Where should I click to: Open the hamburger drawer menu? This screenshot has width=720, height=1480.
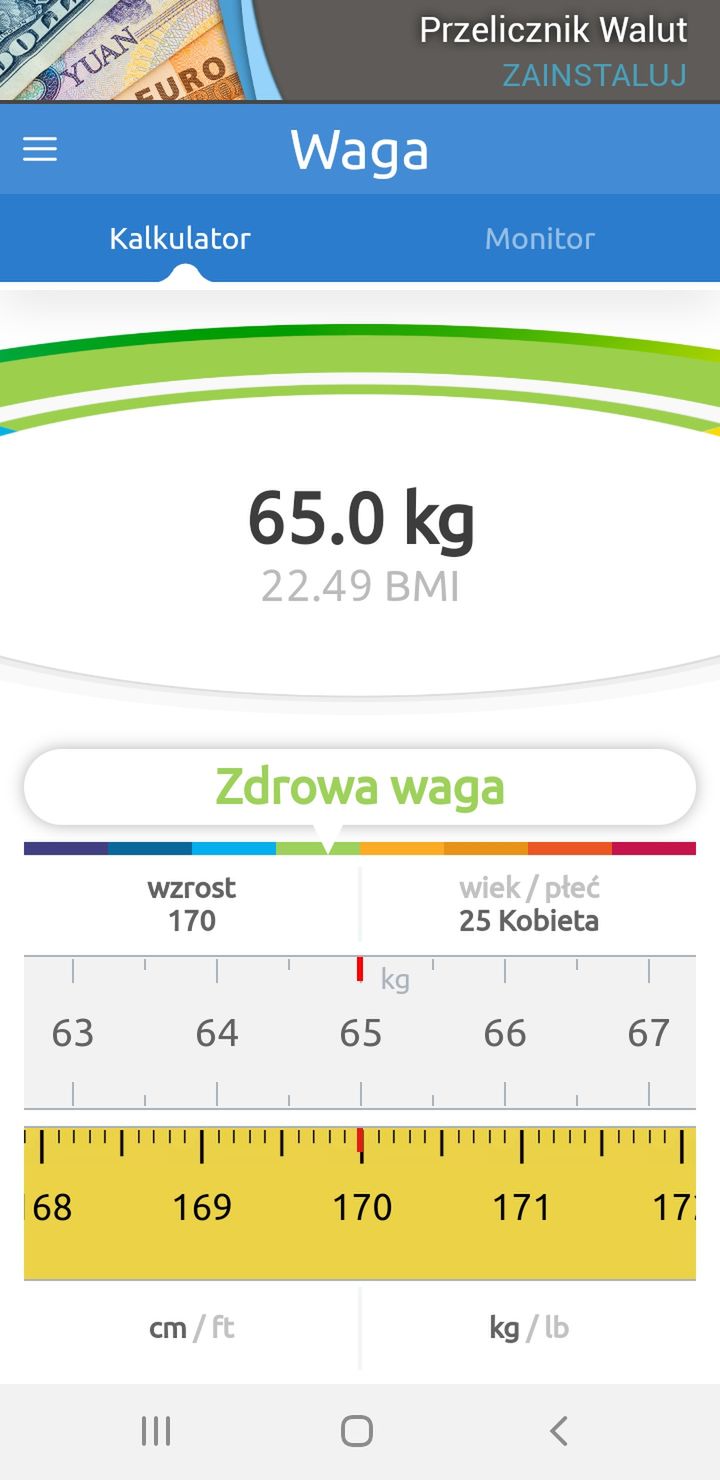point(40,150)
